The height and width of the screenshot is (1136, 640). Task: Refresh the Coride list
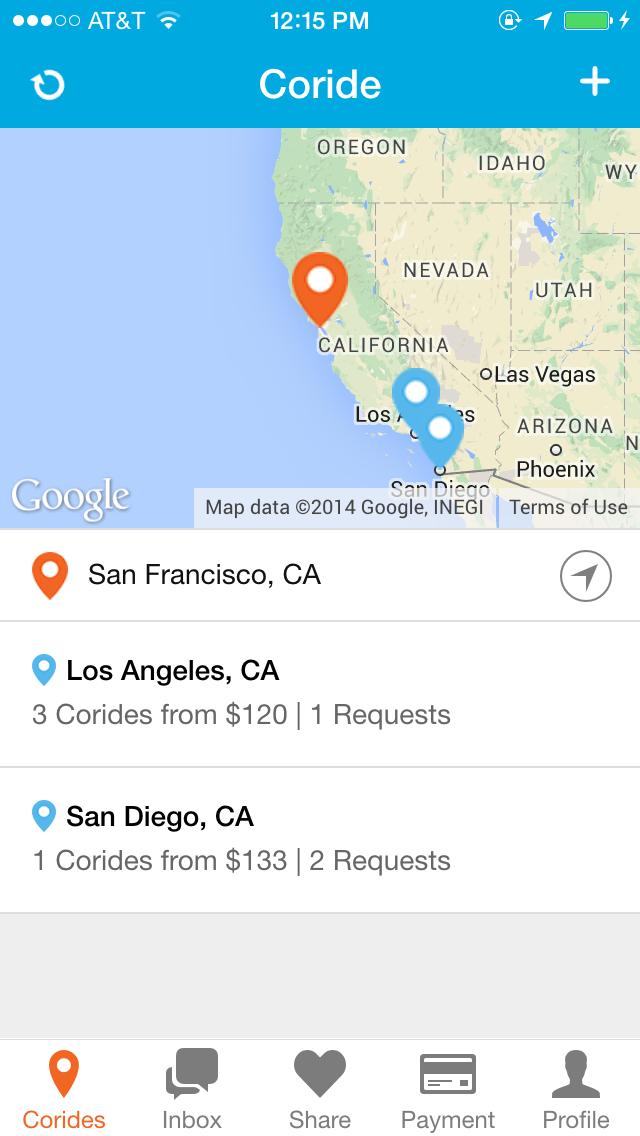48,85
